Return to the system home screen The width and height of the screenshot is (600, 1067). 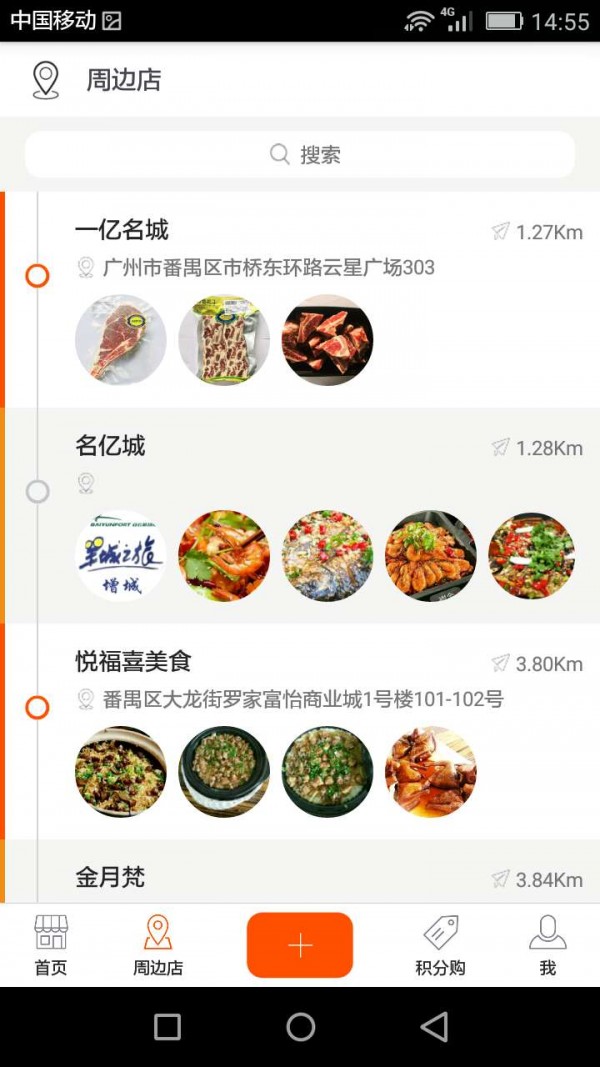click(x=300, y=1027)
